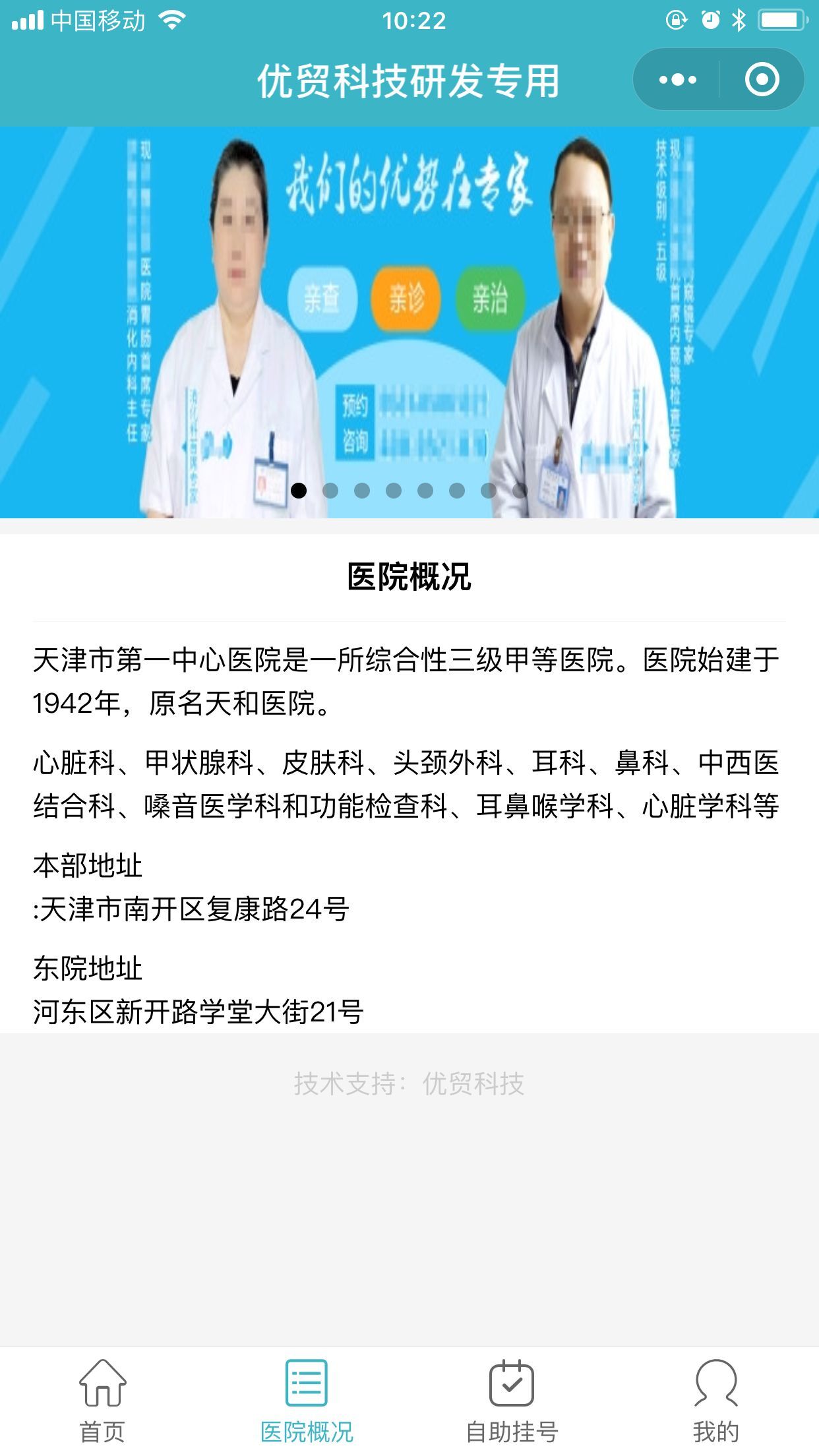Open the doctors banner in the carousel
The height and width of the screenshot is (1456, 819).
pos(409,322)
